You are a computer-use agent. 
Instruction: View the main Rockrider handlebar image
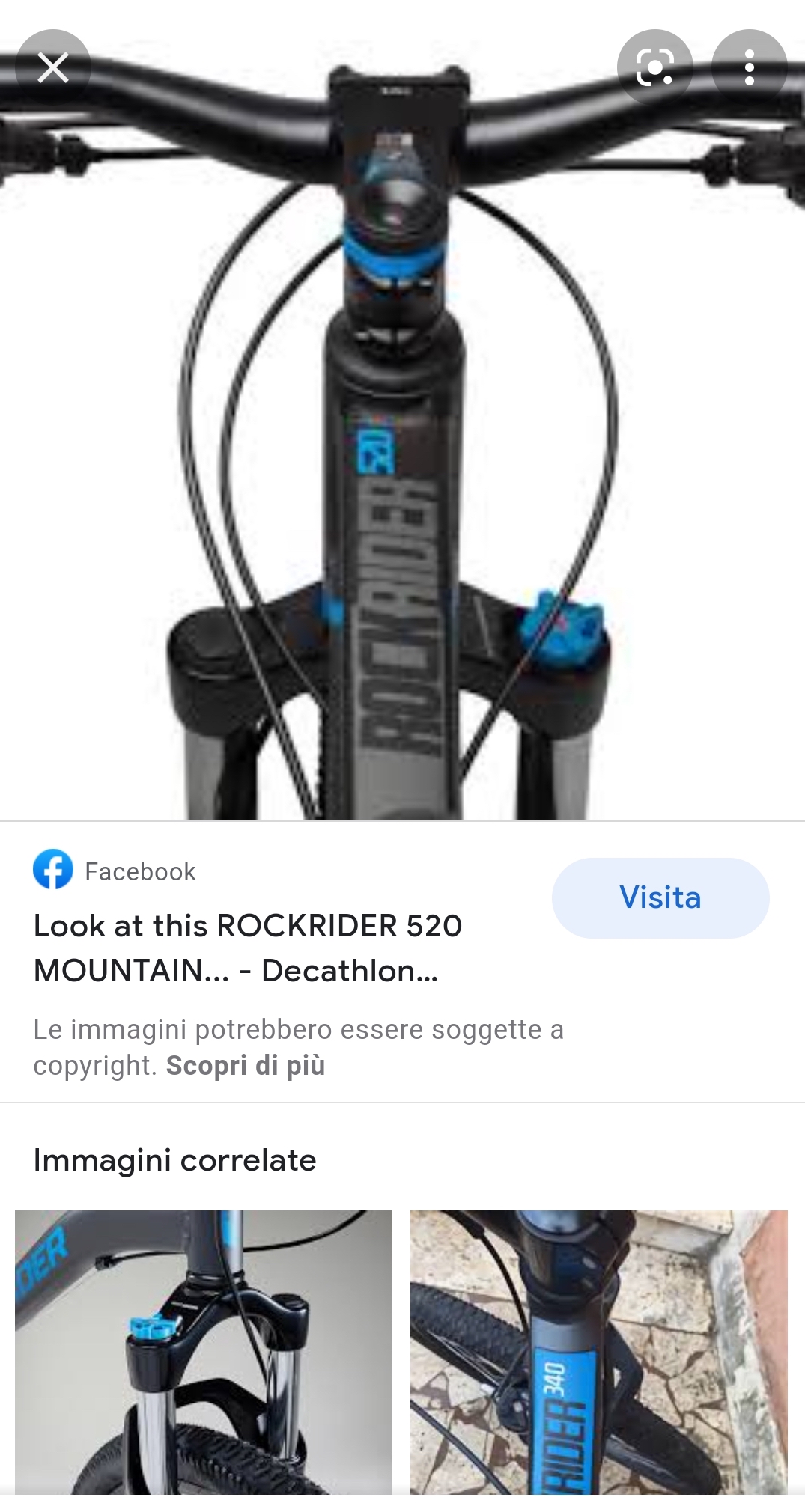coord(402,449)
